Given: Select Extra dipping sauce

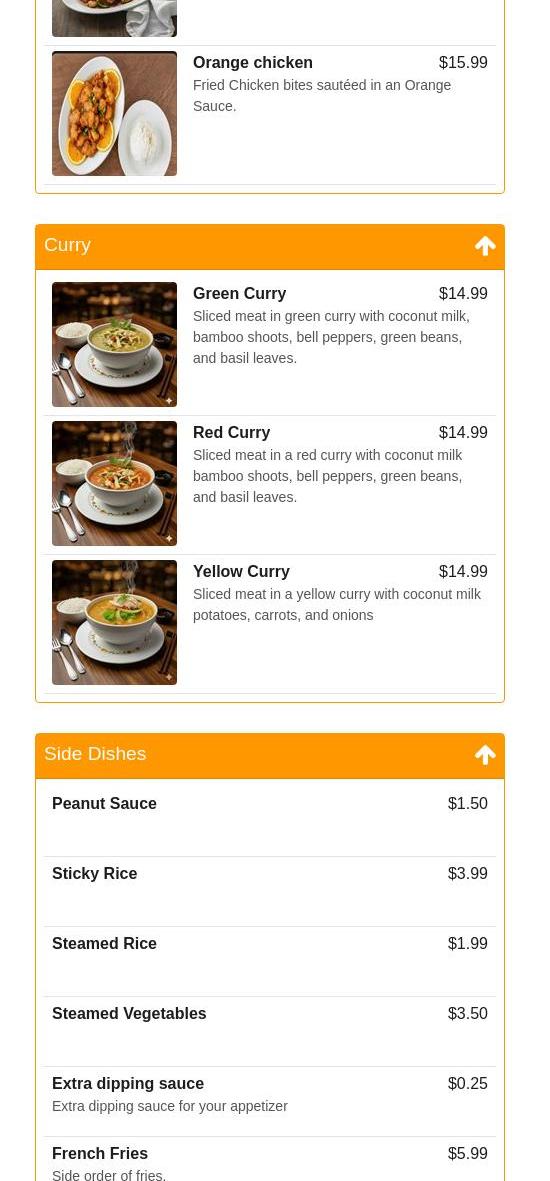Looking at the screenshot, I should [x=270, y=1101].
